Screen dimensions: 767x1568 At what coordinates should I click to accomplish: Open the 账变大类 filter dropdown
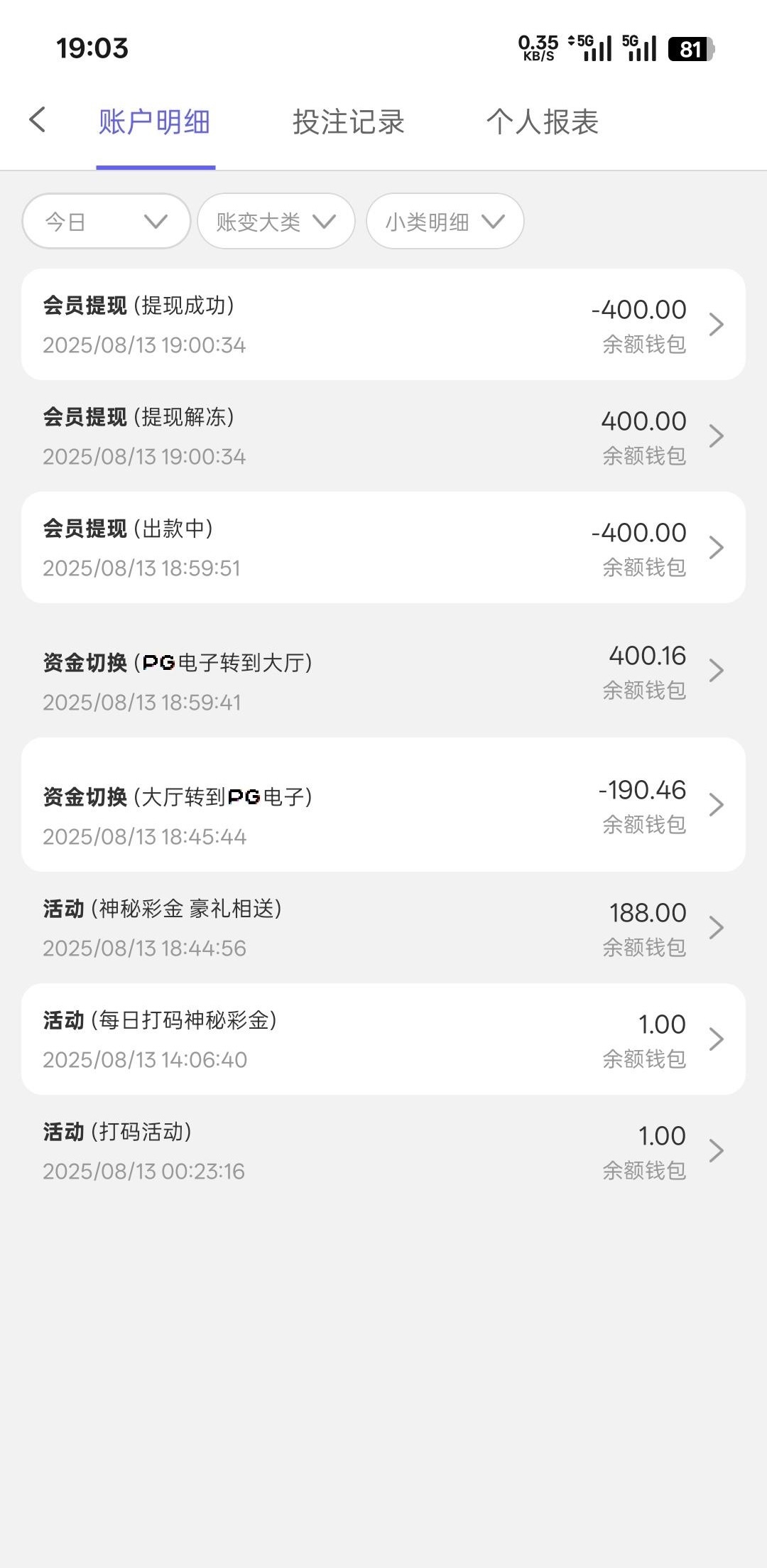(275, 221)
